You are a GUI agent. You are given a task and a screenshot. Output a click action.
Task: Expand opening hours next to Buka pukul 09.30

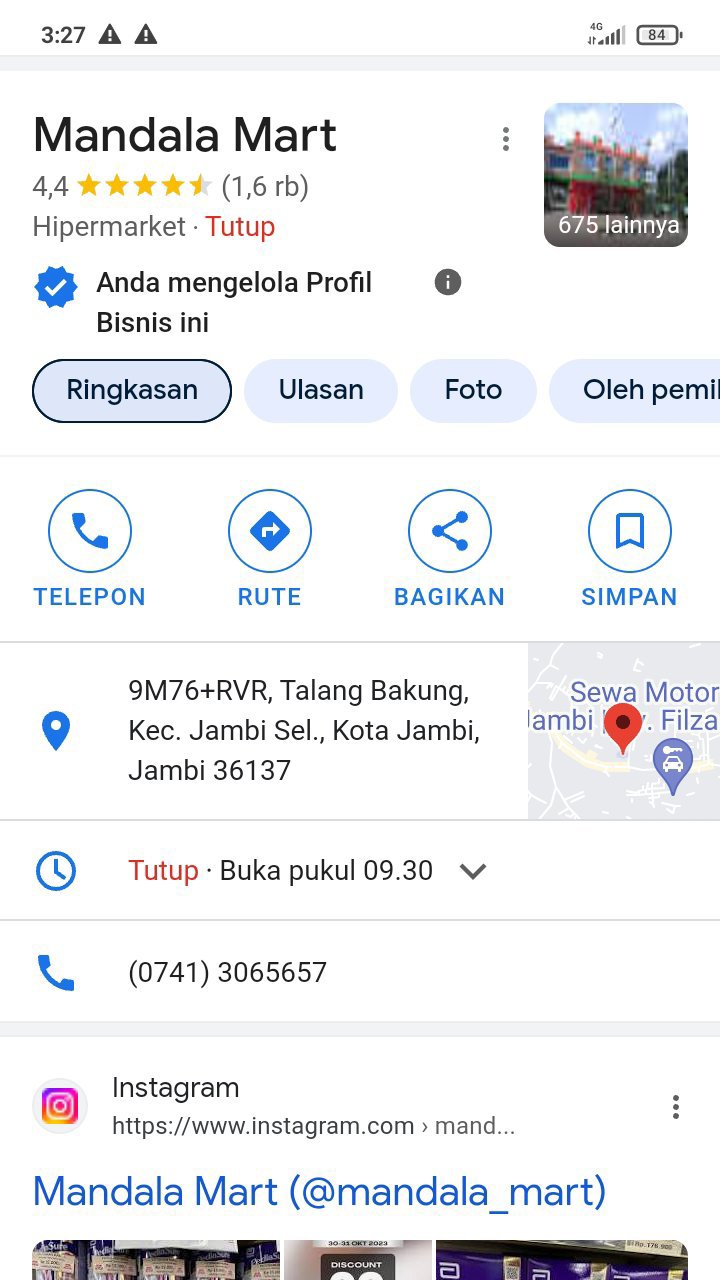tap(473, 871)
